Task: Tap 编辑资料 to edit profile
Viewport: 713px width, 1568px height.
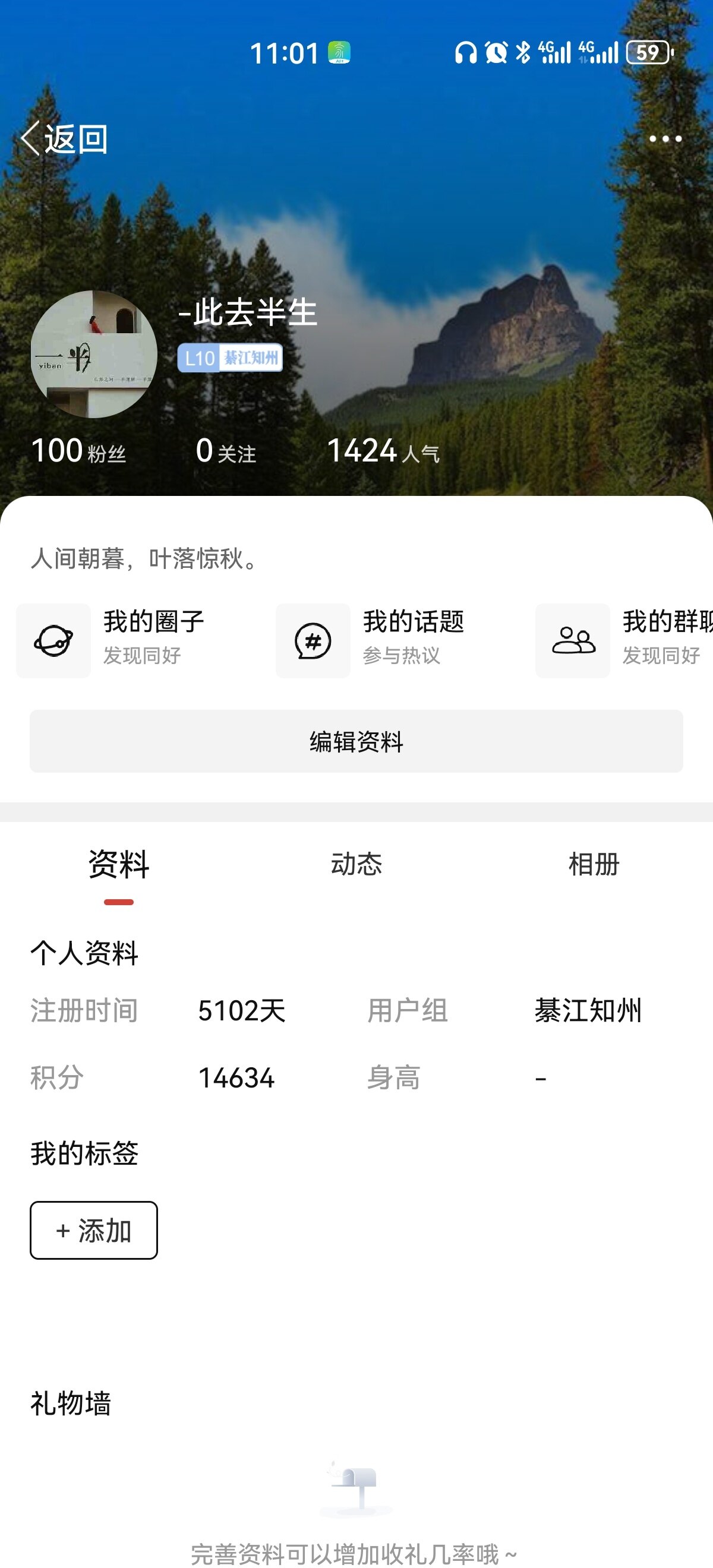Action: pyautogui.click(x=356, y=741)
